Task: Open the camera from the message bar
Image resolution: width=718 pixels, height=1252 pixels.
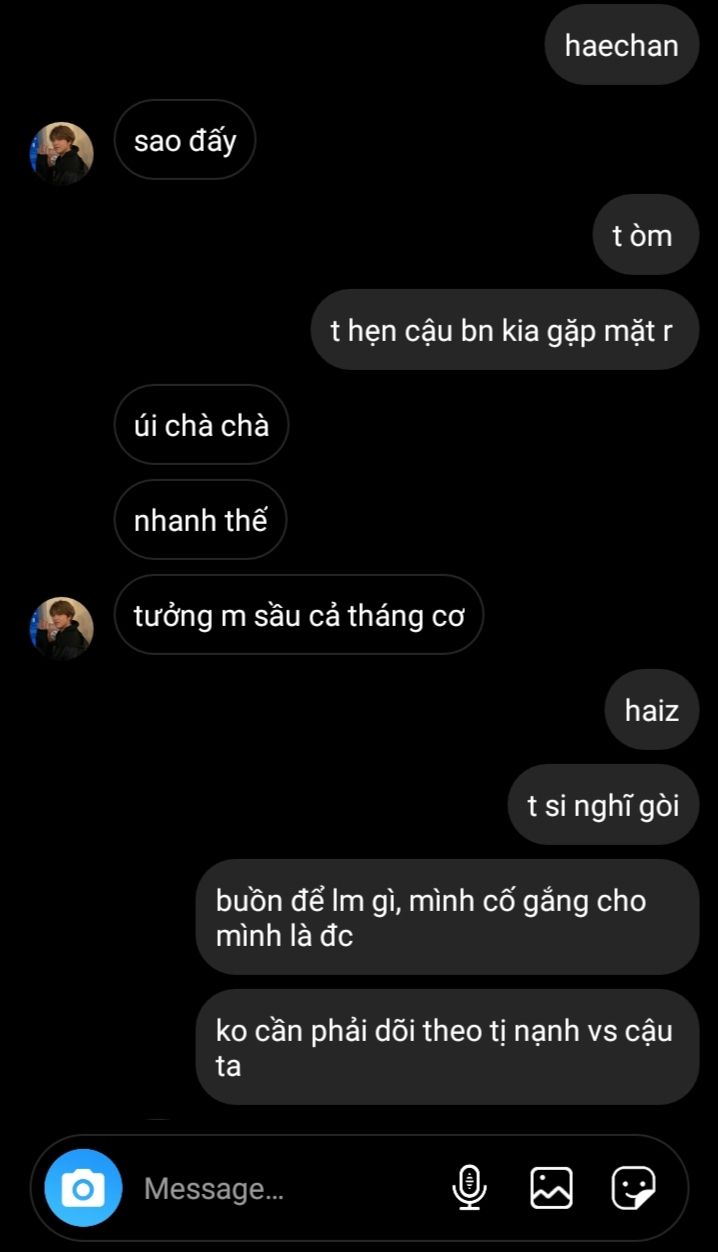Action: click(83, 1188)
